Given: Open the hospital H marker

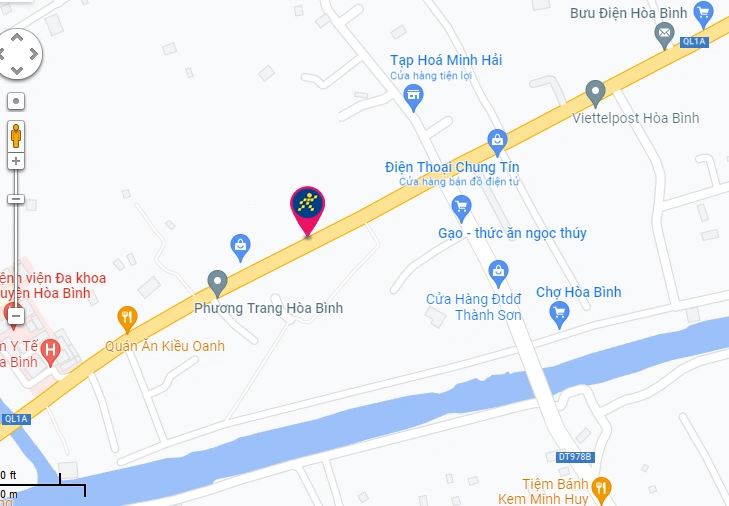Looking at the screenshot, I should (x=48, y=351).
